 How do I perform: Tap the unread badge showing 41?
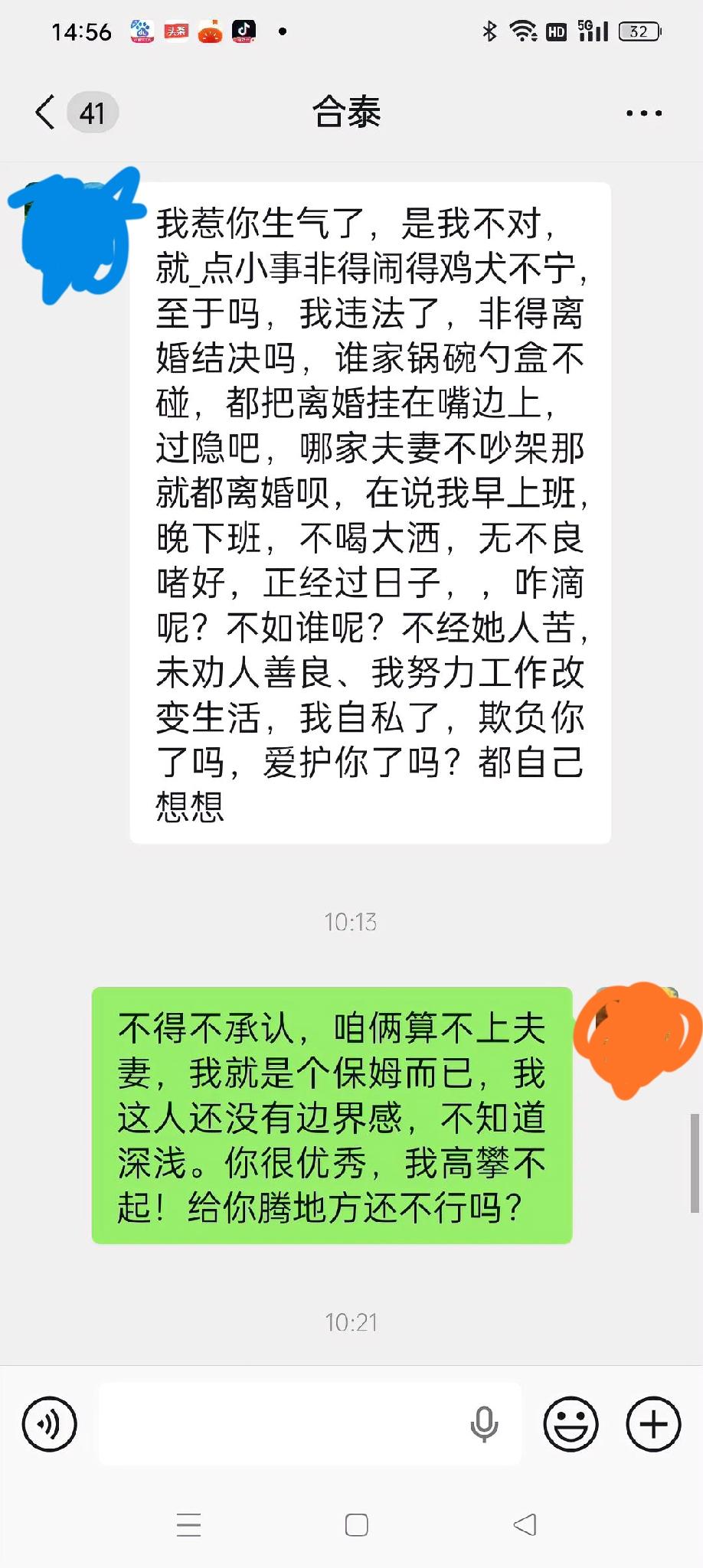point(91,113)
